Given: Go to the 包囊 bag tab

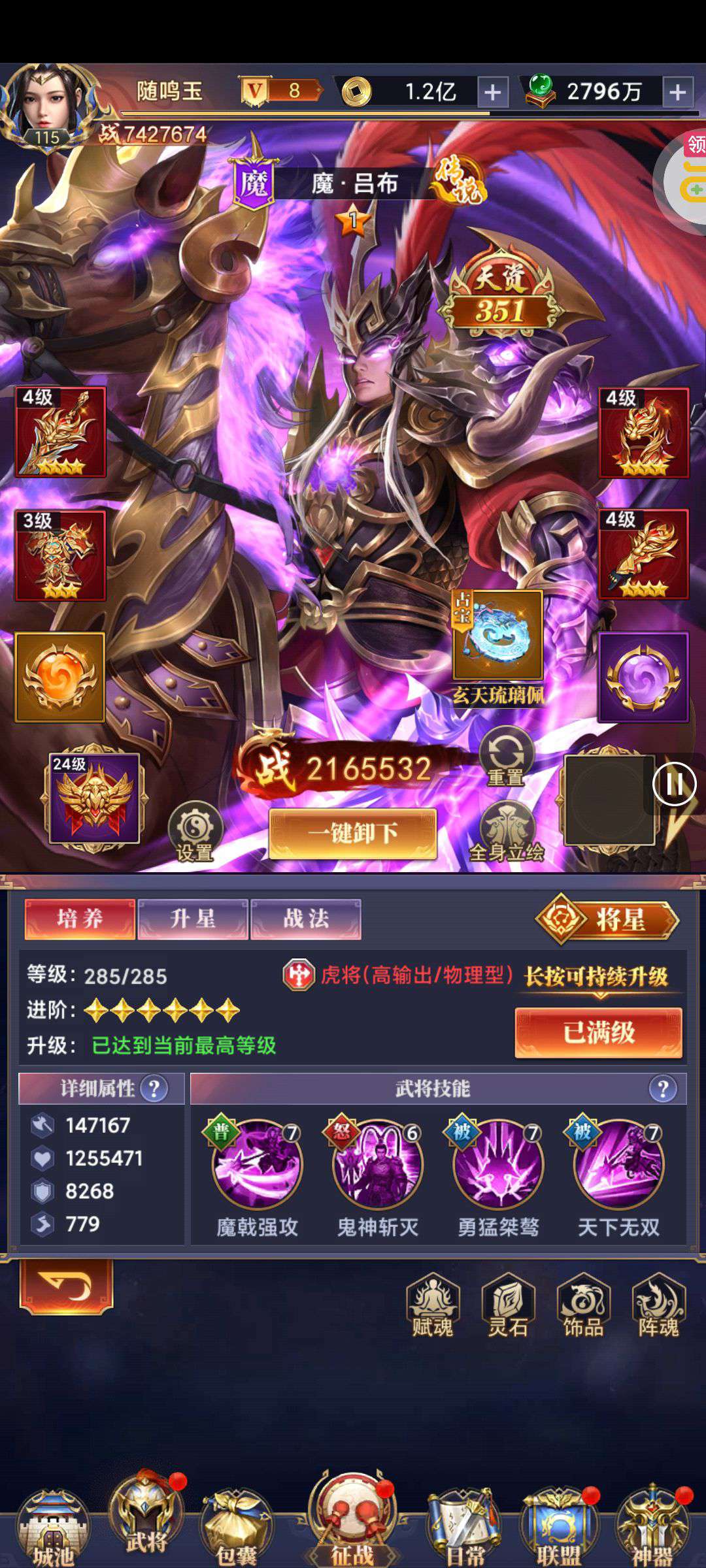Looking at the screenshot, I should click(x=237, y=1529).
